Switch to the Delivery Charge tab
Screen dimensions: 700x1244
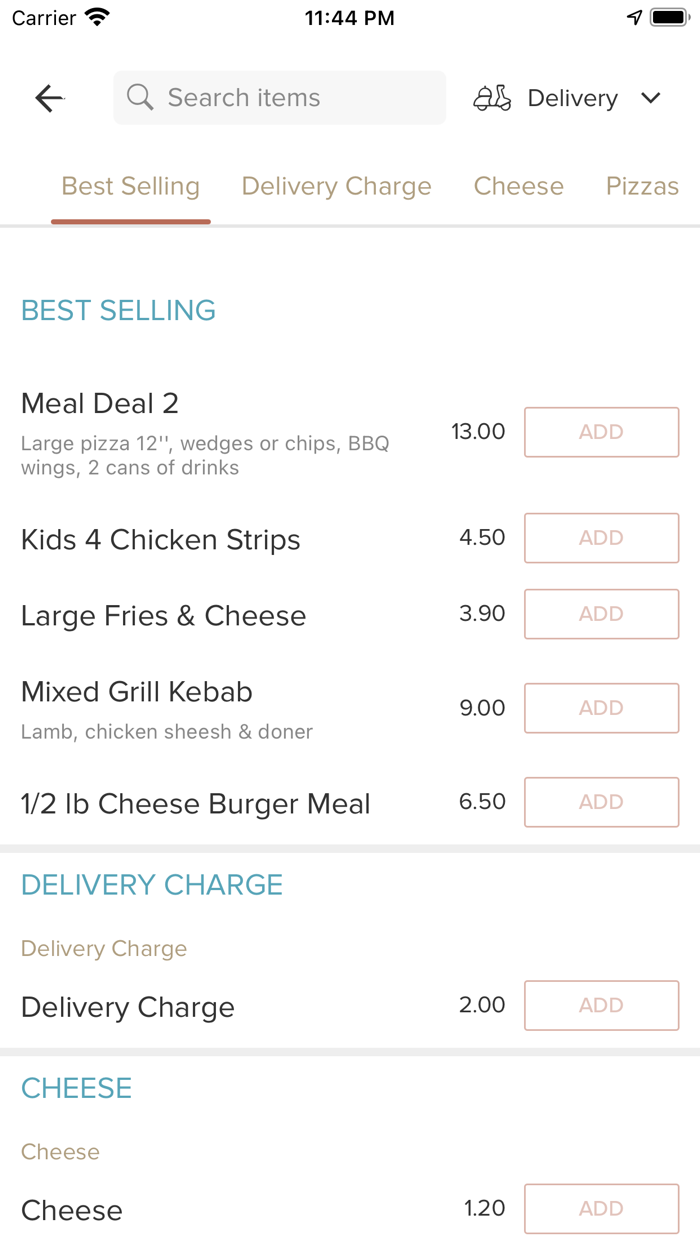click(x=337, y=187)
